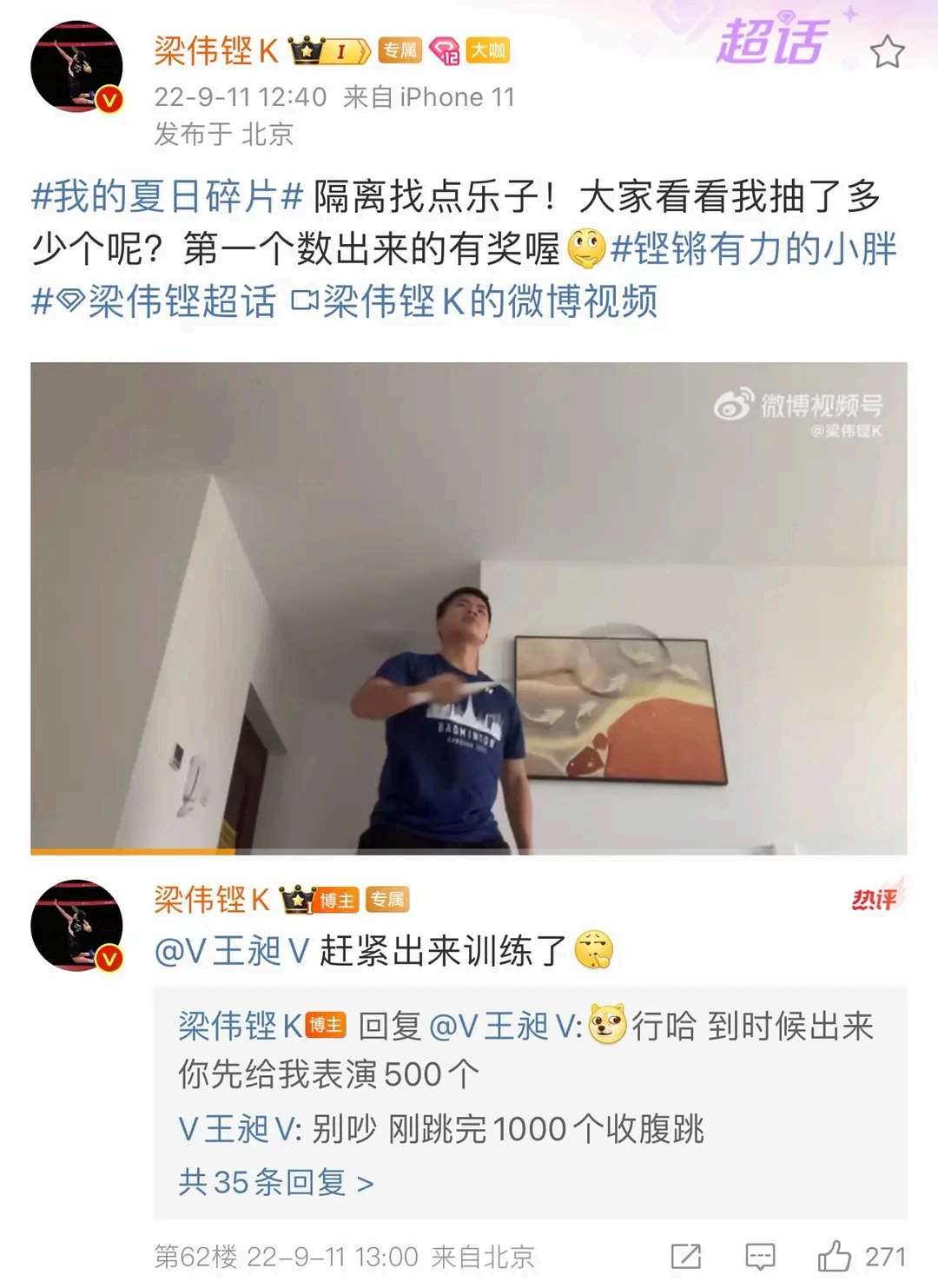Open commenter 梁伟铿K's avatar
The height and width of the screenshot is (1288, 938).
[x=76, y=926]
